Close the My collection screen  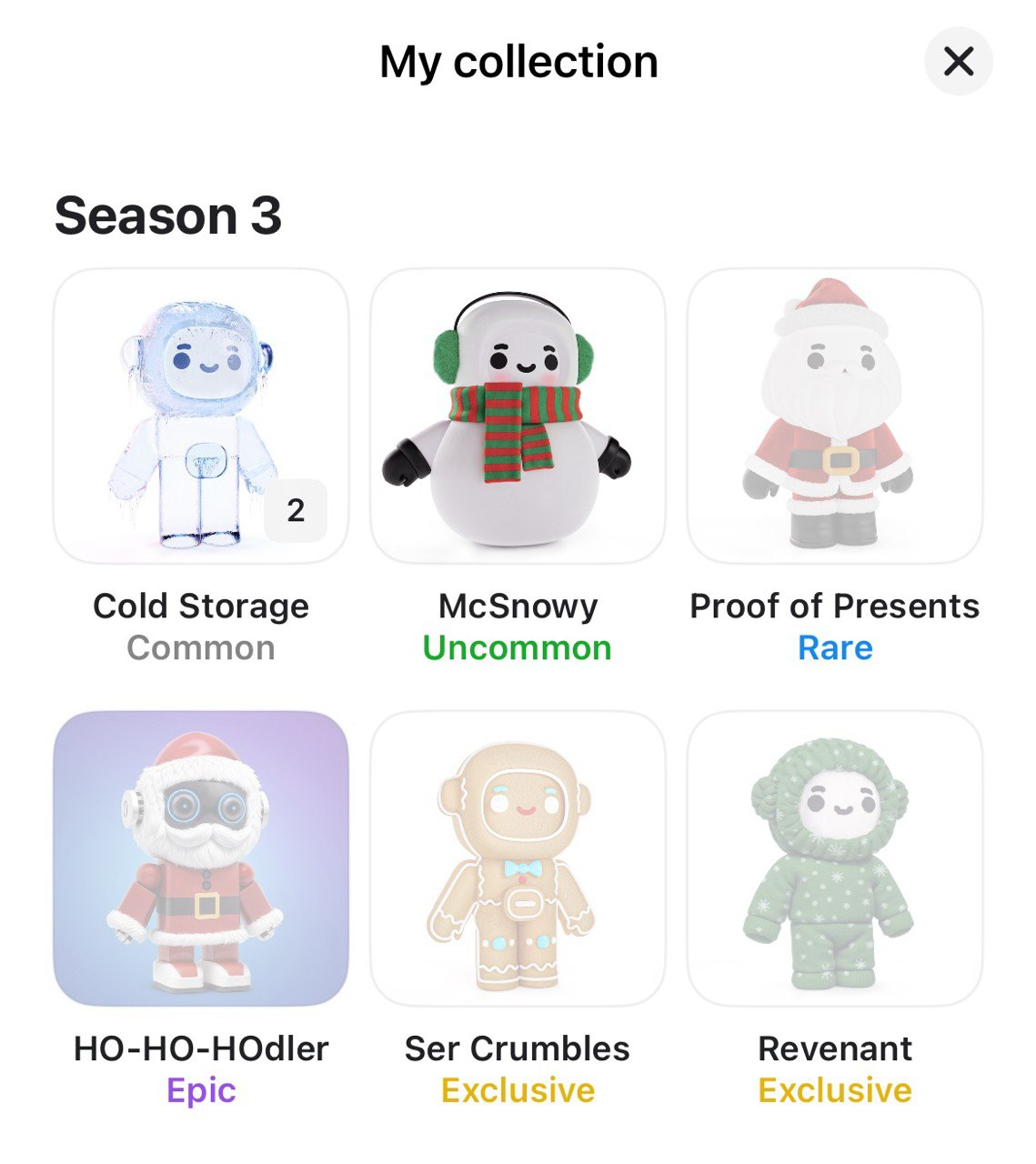point(958,62)
